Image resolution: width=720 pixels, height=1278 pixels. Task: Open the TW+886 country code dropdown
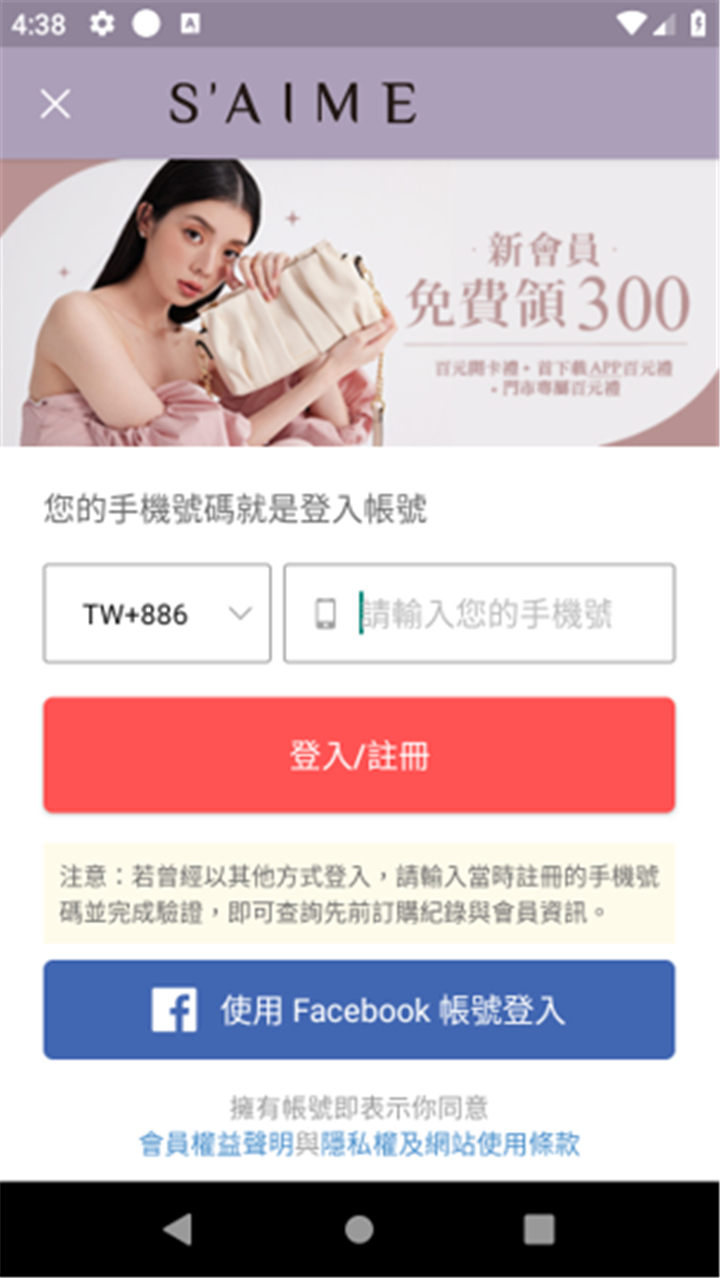pyautogui.click(x=157, y=613)
